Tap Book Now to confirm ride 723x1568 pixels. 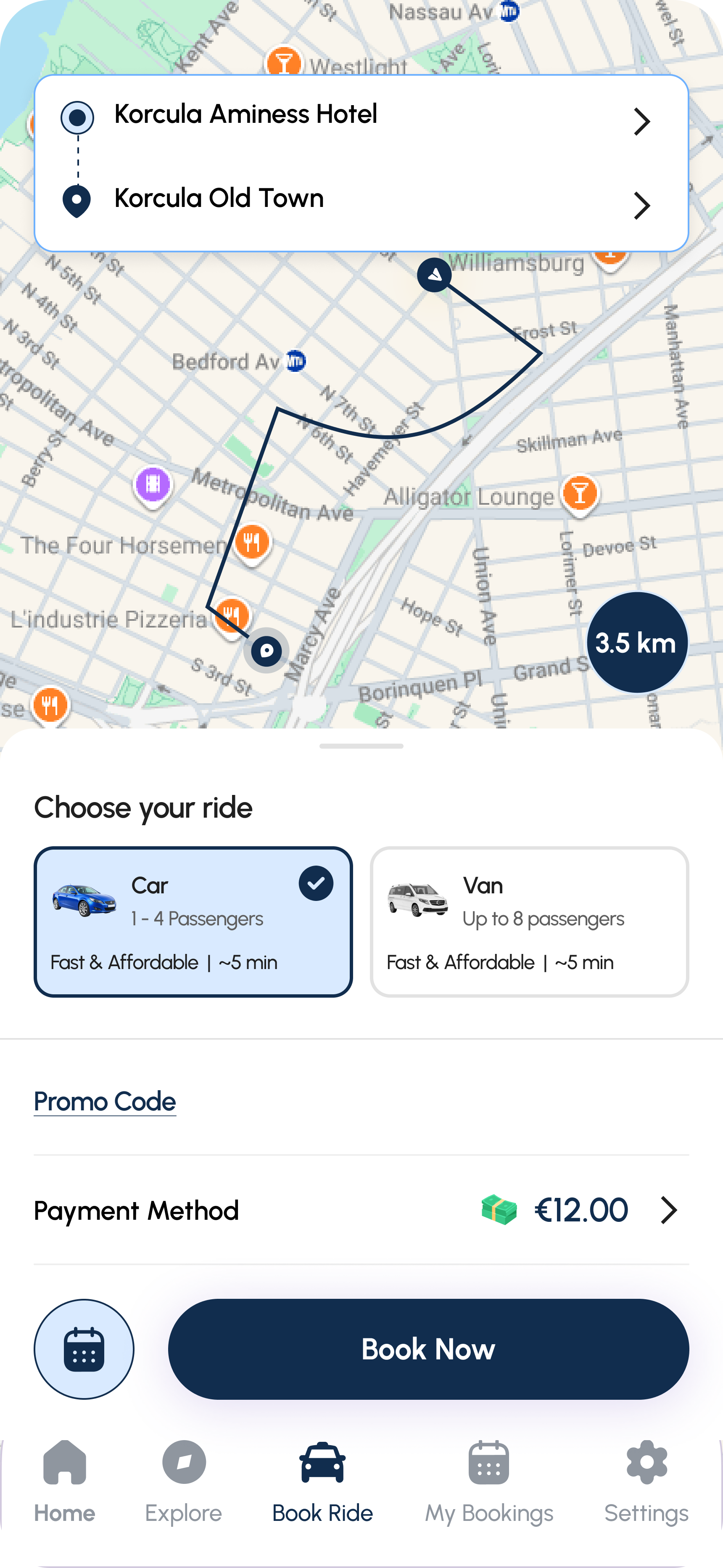click(428, 1349)
